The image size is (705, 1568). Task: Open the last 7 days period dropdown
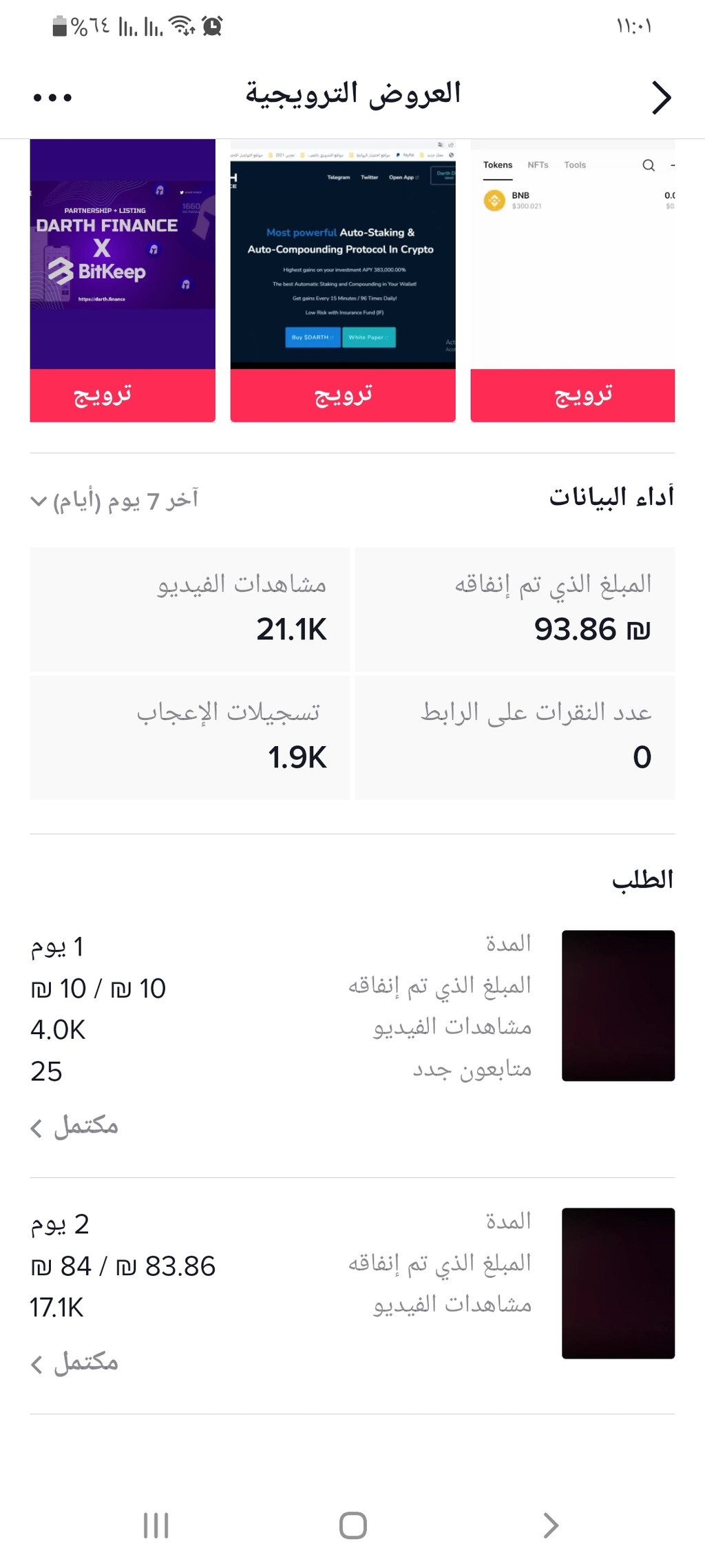coord(114,499)
